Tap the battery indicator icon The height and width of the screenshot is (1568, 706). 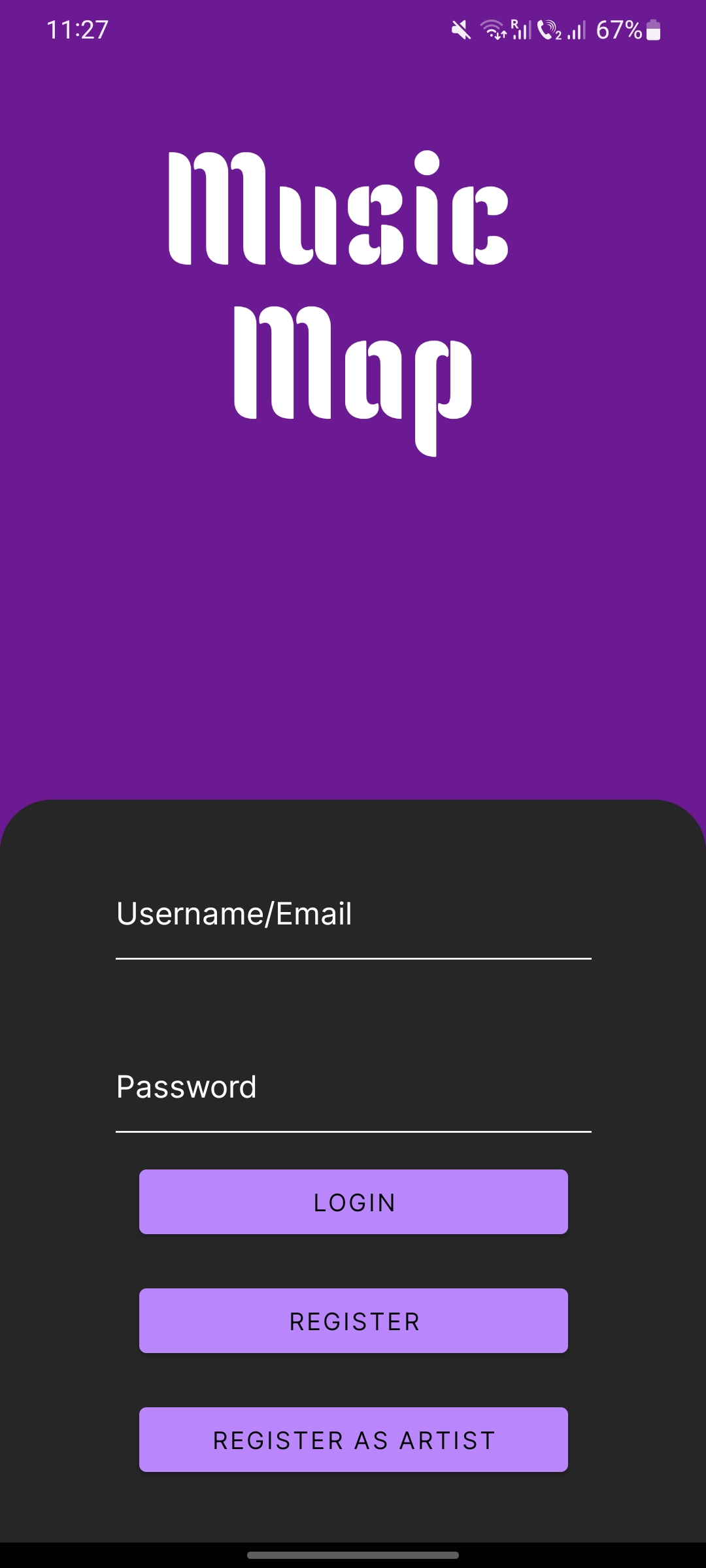pos(654,29)
